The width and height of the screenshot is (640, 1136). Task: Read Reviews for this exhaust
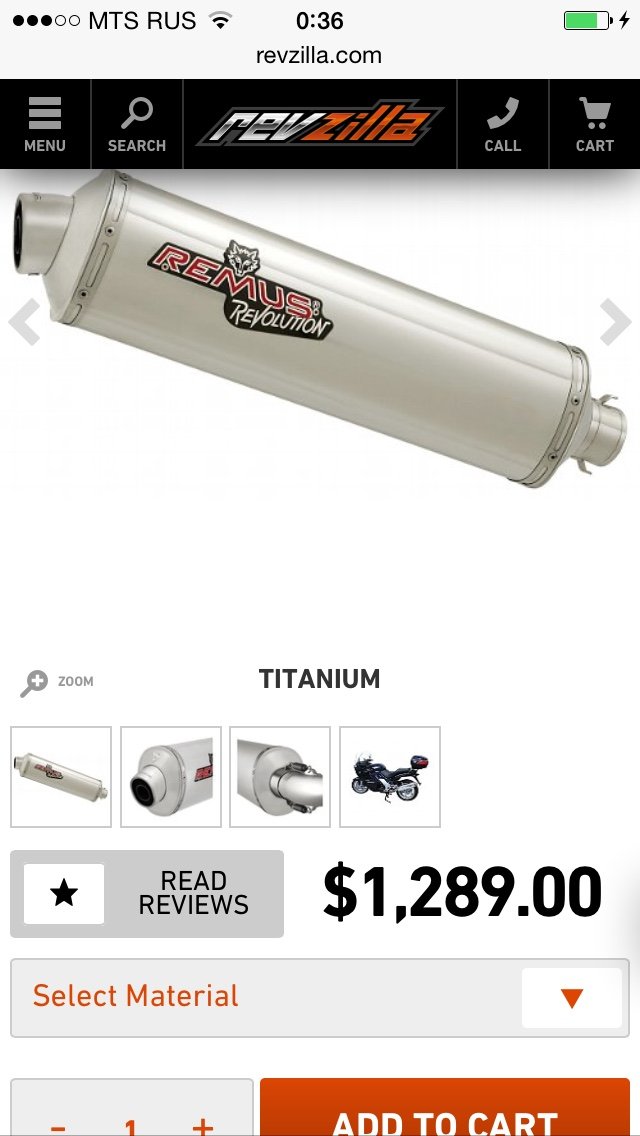(147, 893)
